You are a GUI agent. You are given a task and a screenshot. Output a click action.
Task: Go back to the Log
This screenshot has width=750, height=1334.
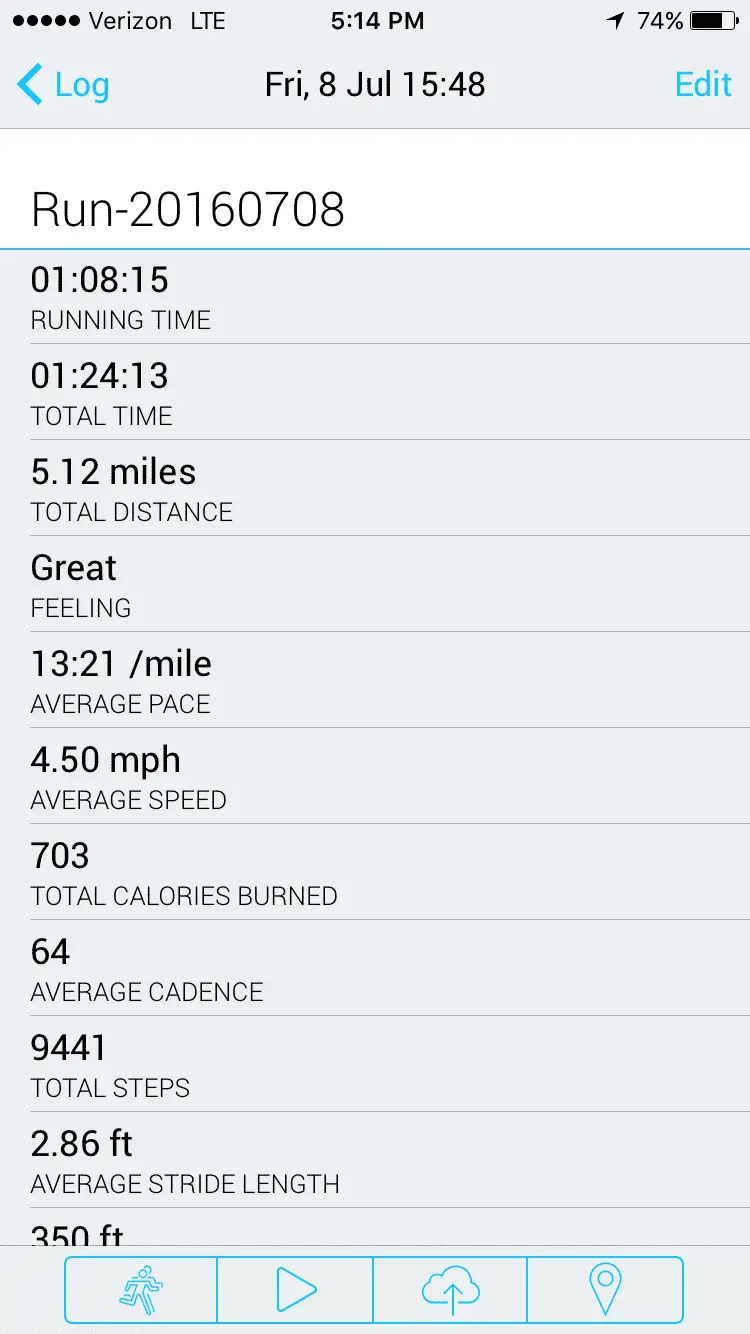pyautogui.click(x=64, y=85)
